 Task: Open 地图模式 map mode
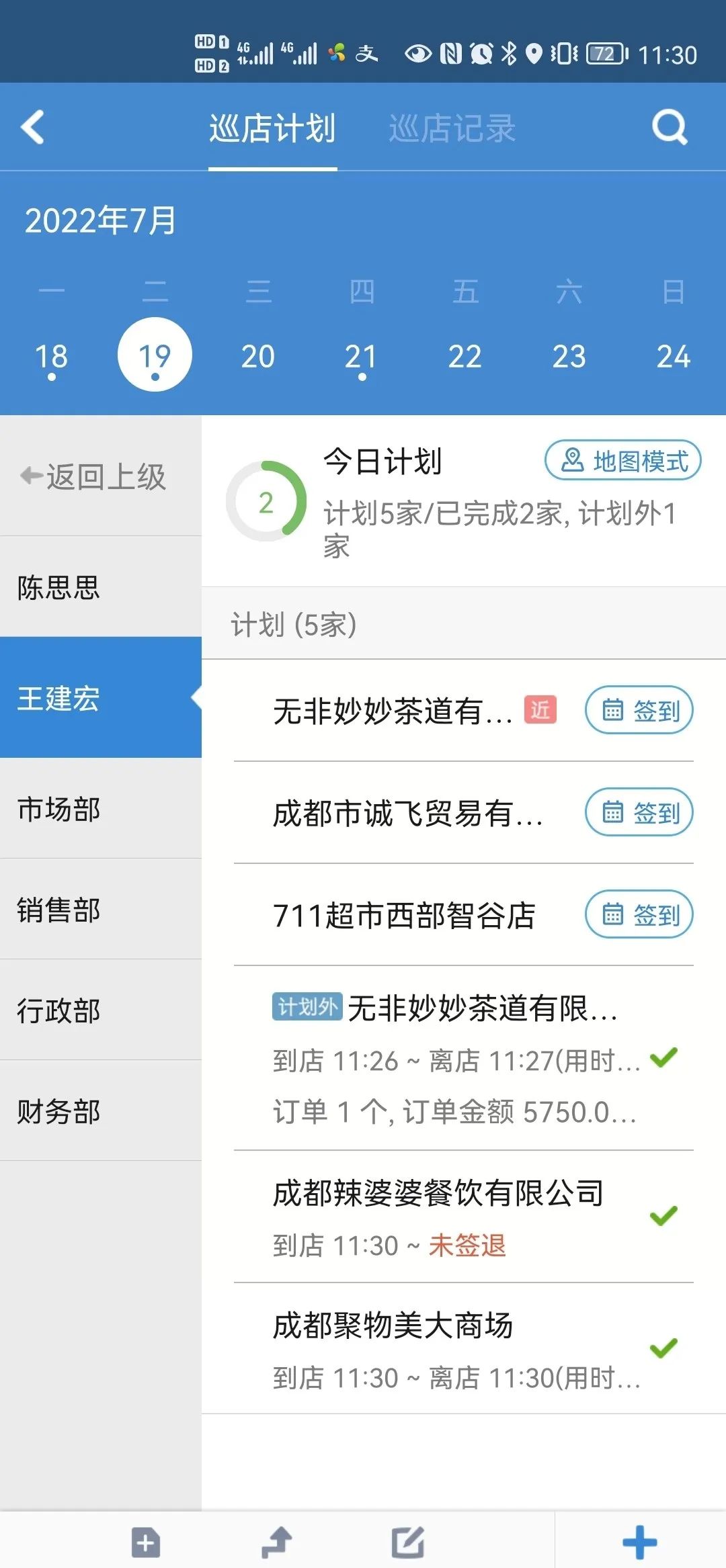pyautogui.click(x=622, y=461)
